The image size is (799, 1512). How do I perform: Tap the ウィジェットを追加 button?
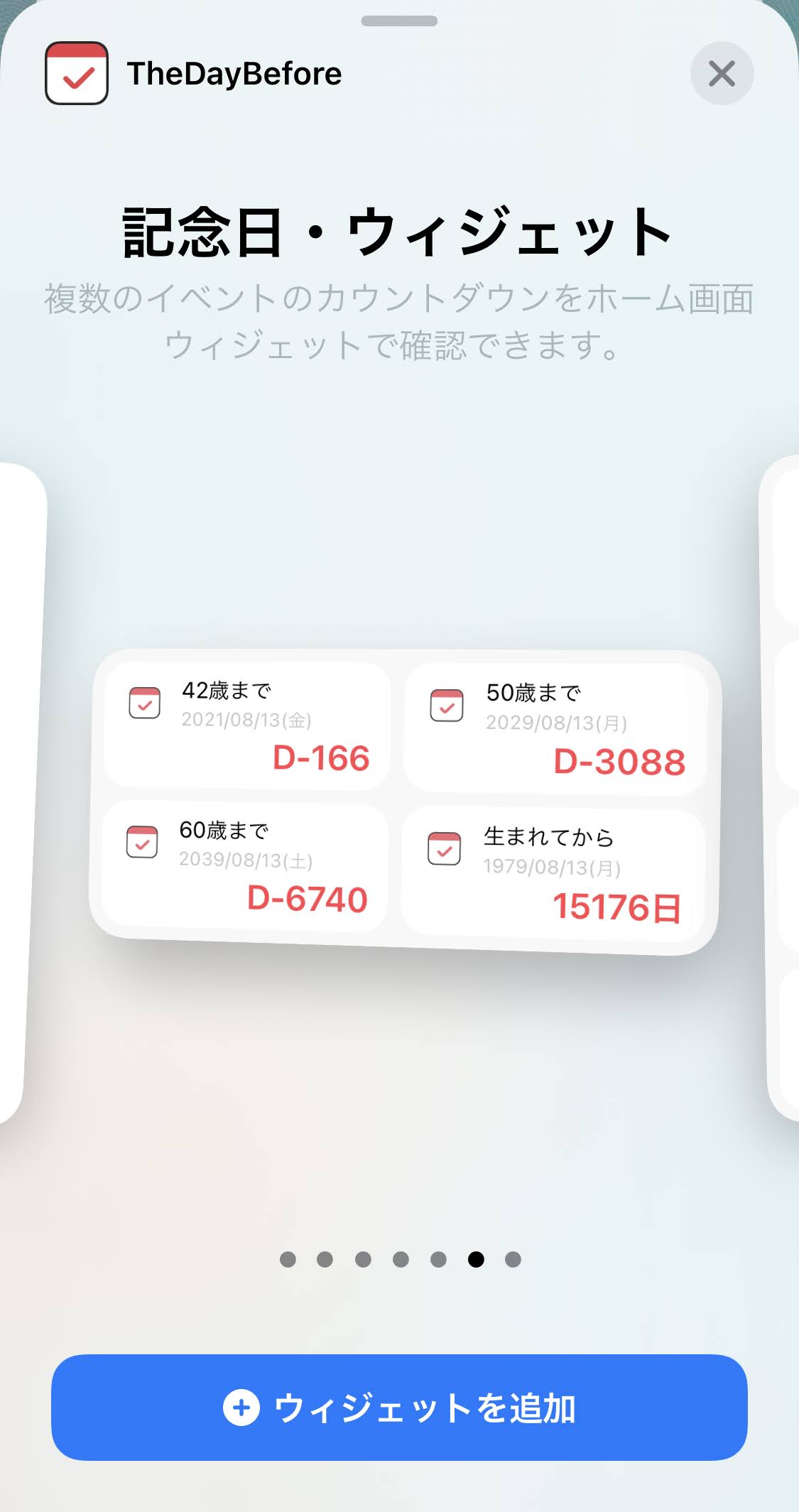click(399, 1407)
